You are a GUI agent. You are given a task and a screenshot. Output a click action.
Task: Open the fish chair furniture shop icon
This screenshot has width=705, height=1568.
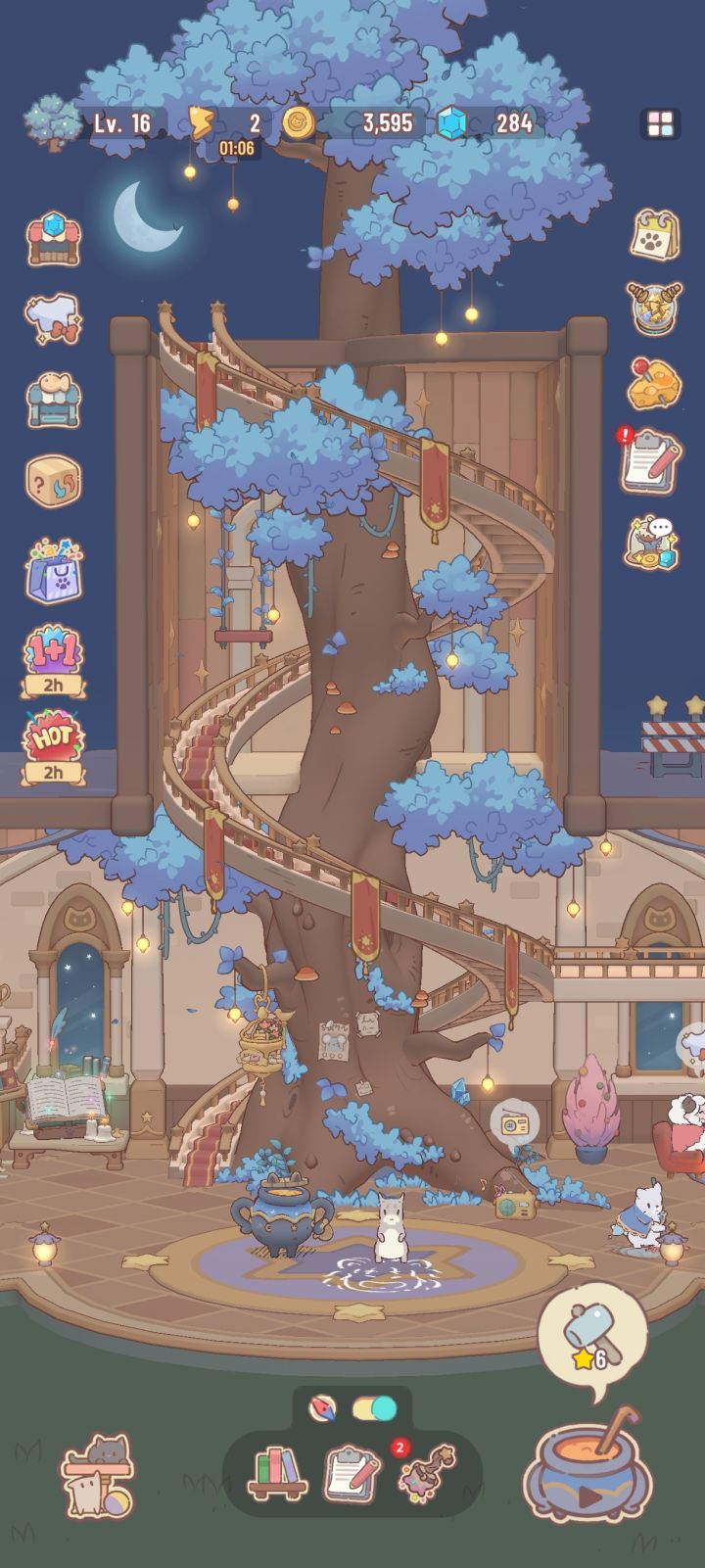54,402
